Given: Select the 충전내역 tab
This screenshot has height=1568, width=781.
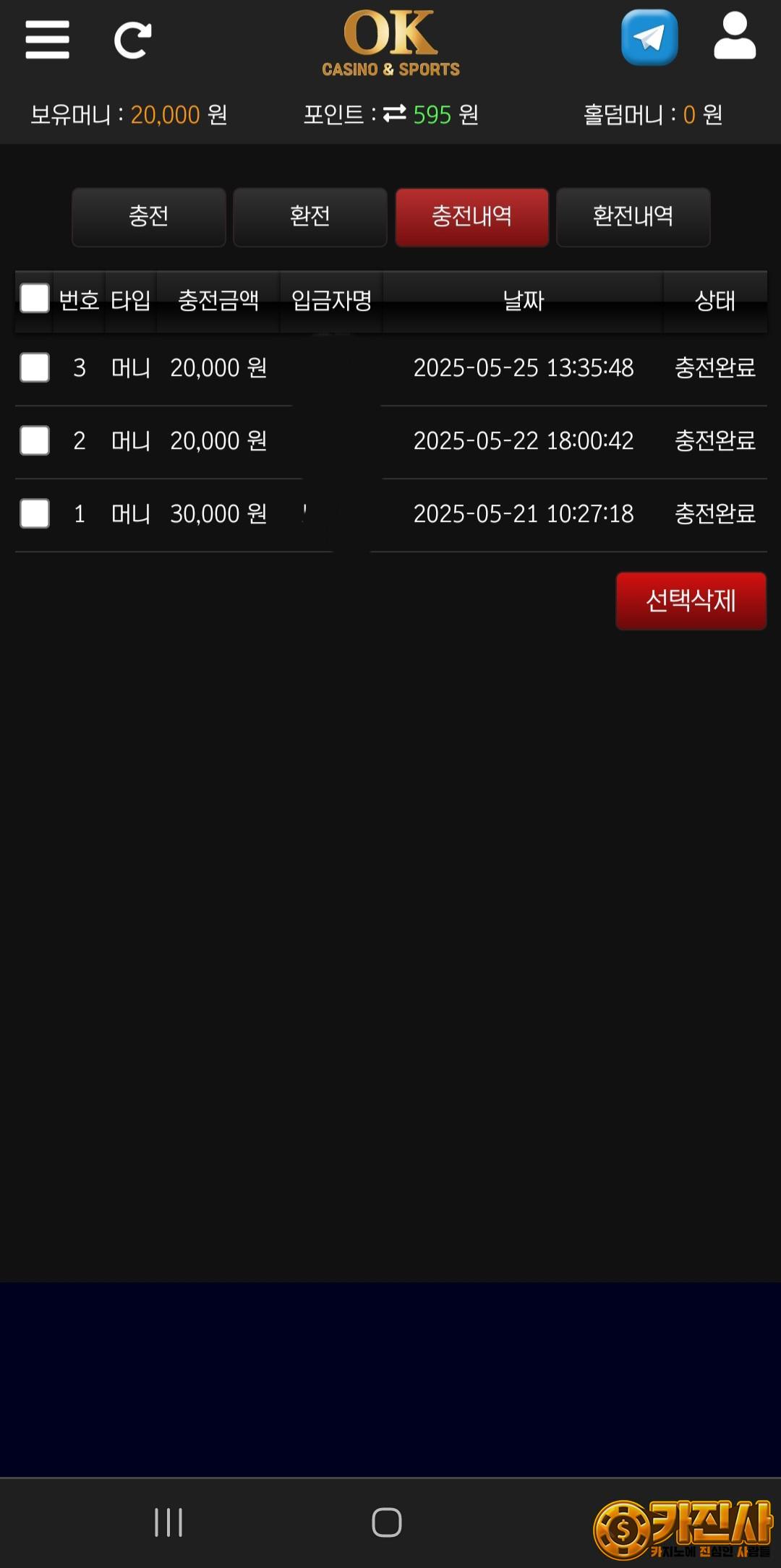Looking at the screenshot, I should (472, 217).
